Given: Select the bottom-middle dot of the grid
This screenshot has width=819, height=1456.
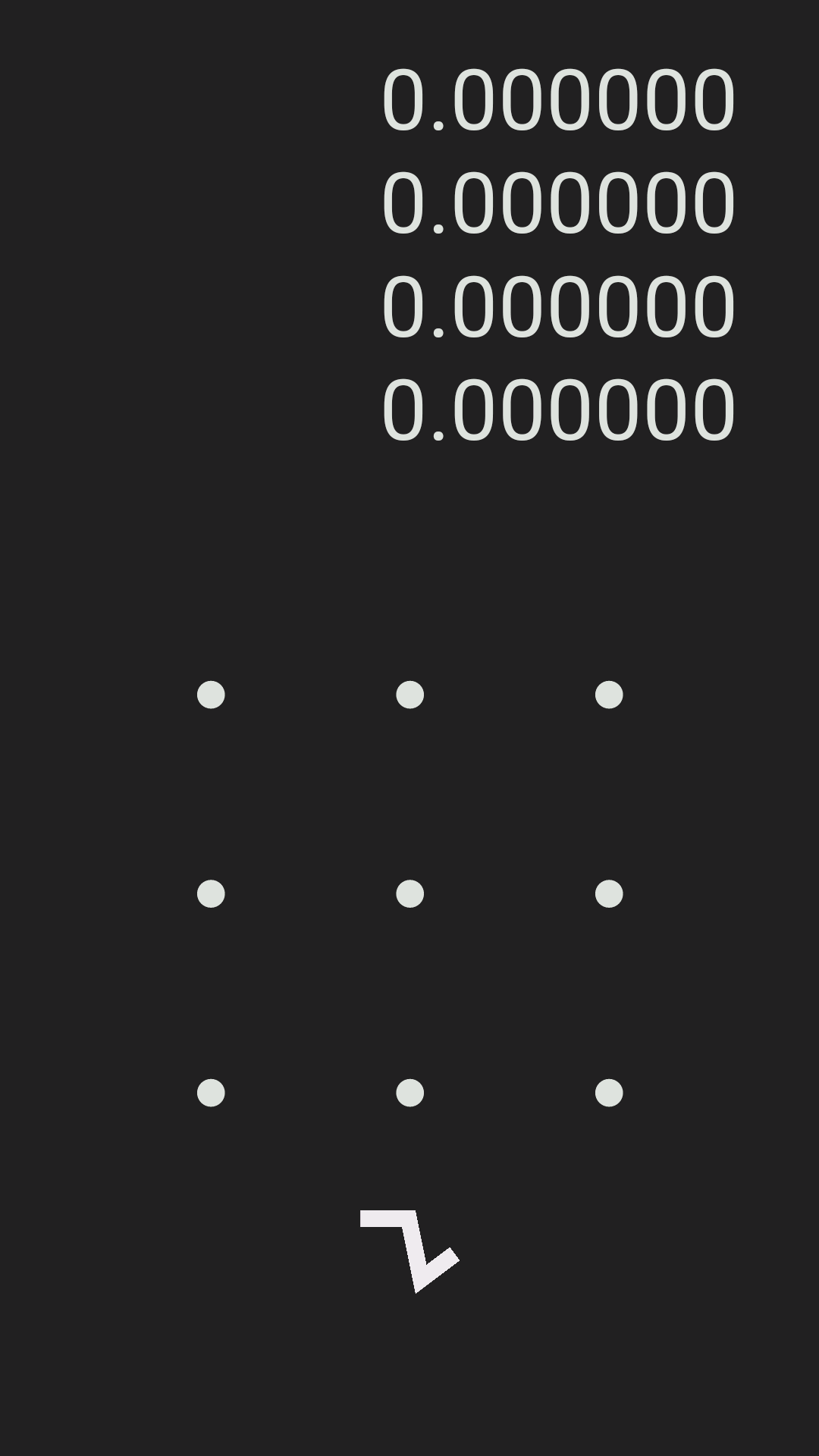Looking at the screenshot, I should (x=409, y=1093).
